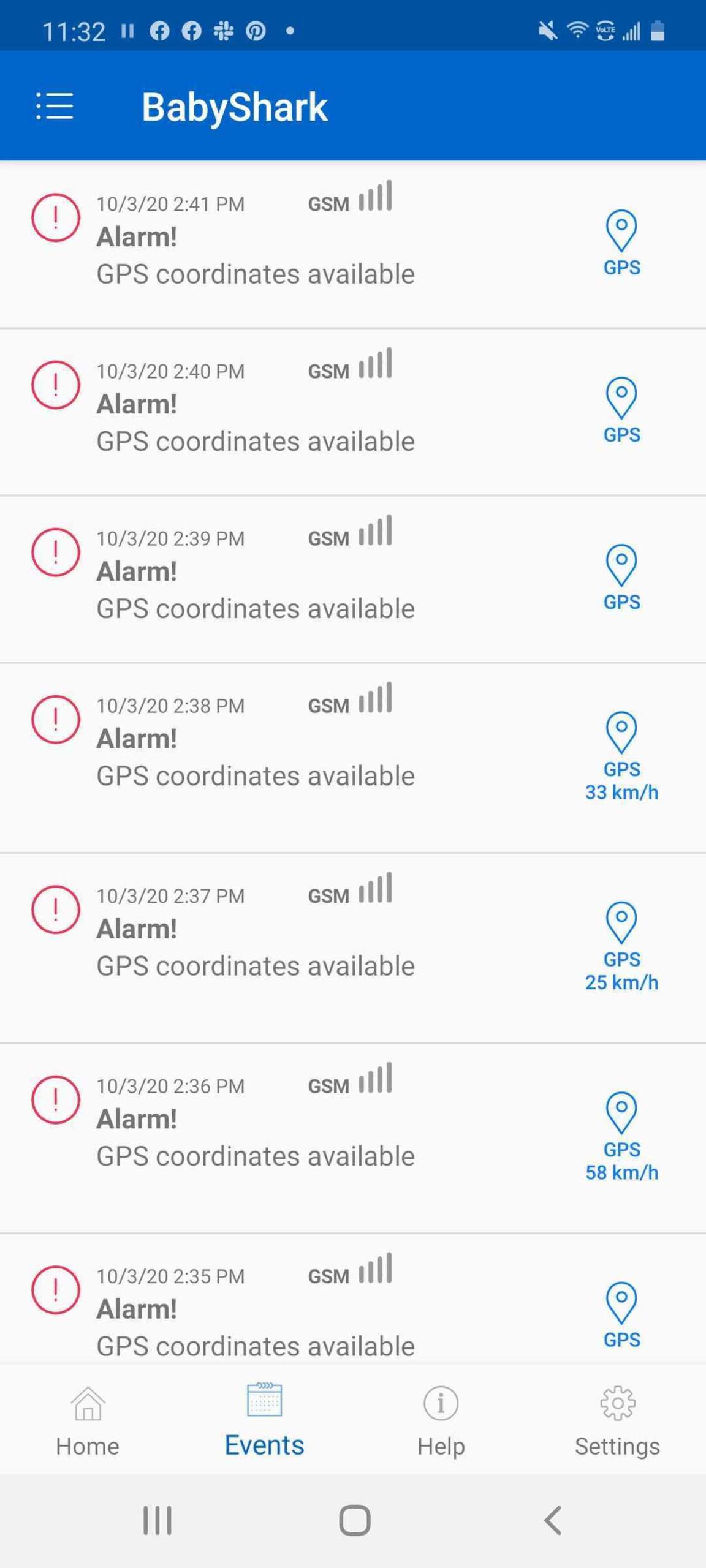The image size is (706, 1568).
Task: Open the Settings tab
Action: pyautogui.click(x=617, y=1420)
